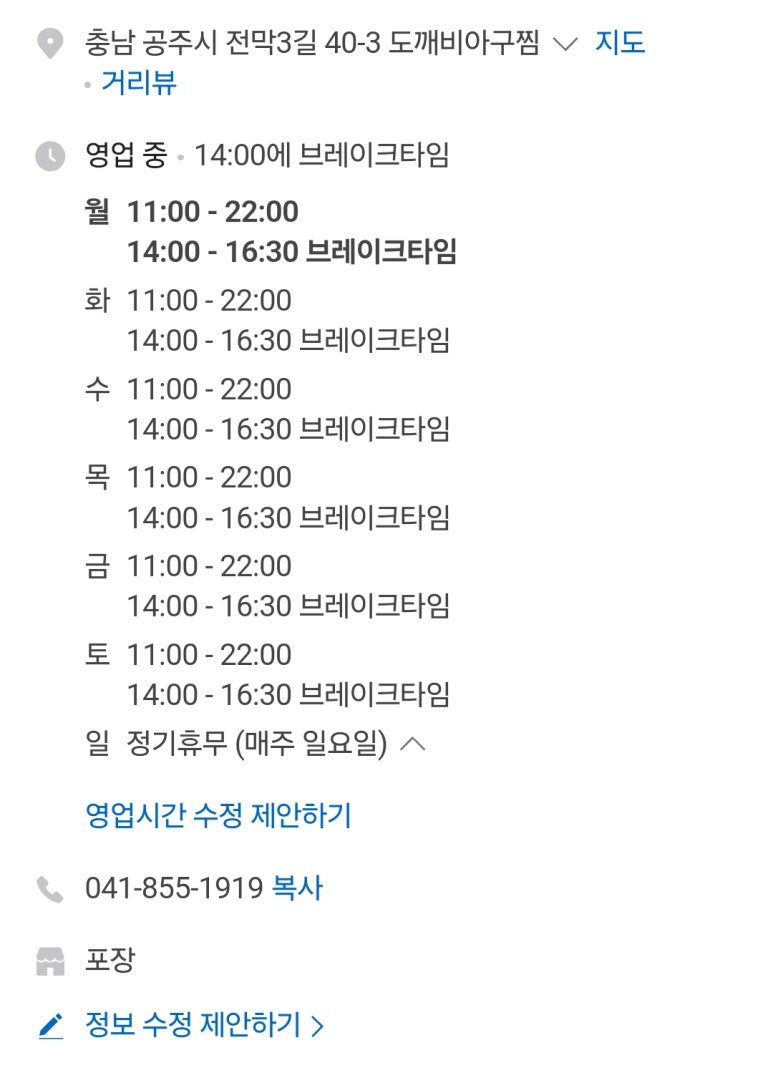Open the 지도 map link
This screenshot has width=773, height=1078.
[620, 43]
